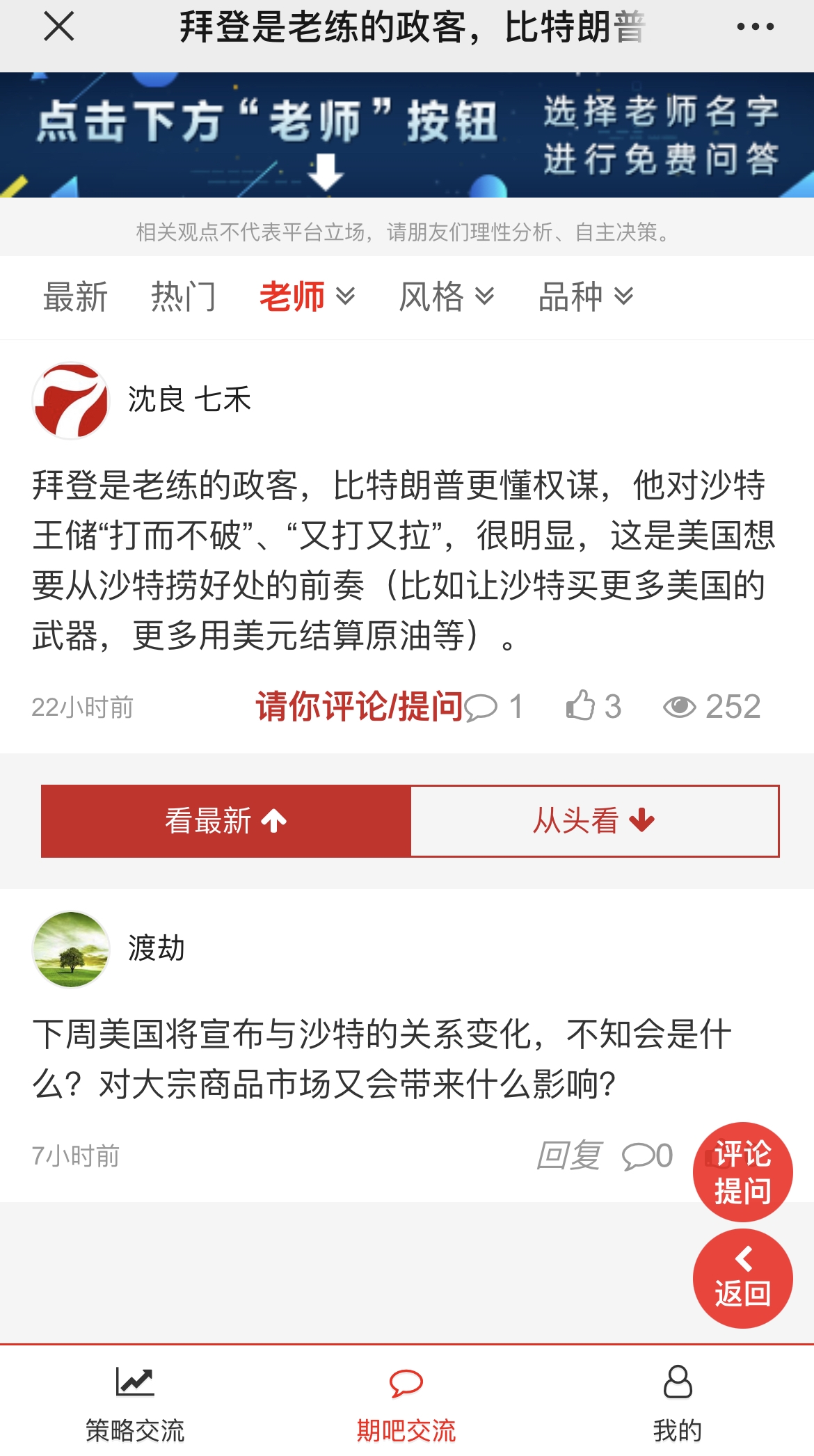Screen dimensions: 814x1456
Task: Tap the floating 评论提问 button
Action: [742, 1172]
